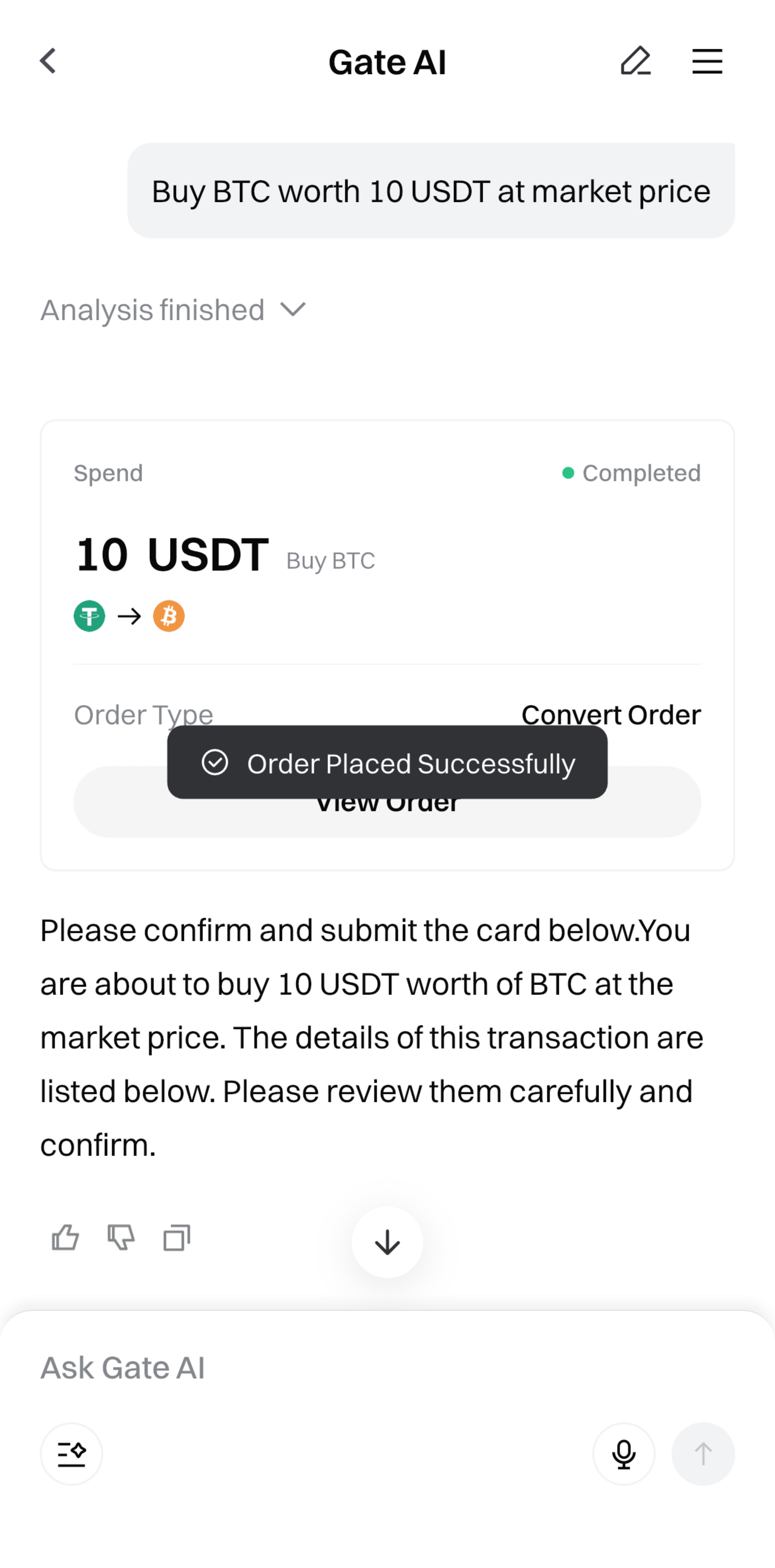The height and width of the screenshot is (1568, 775).
Task: Open the prompt suggestions icon
Action: pos(71,1454)
